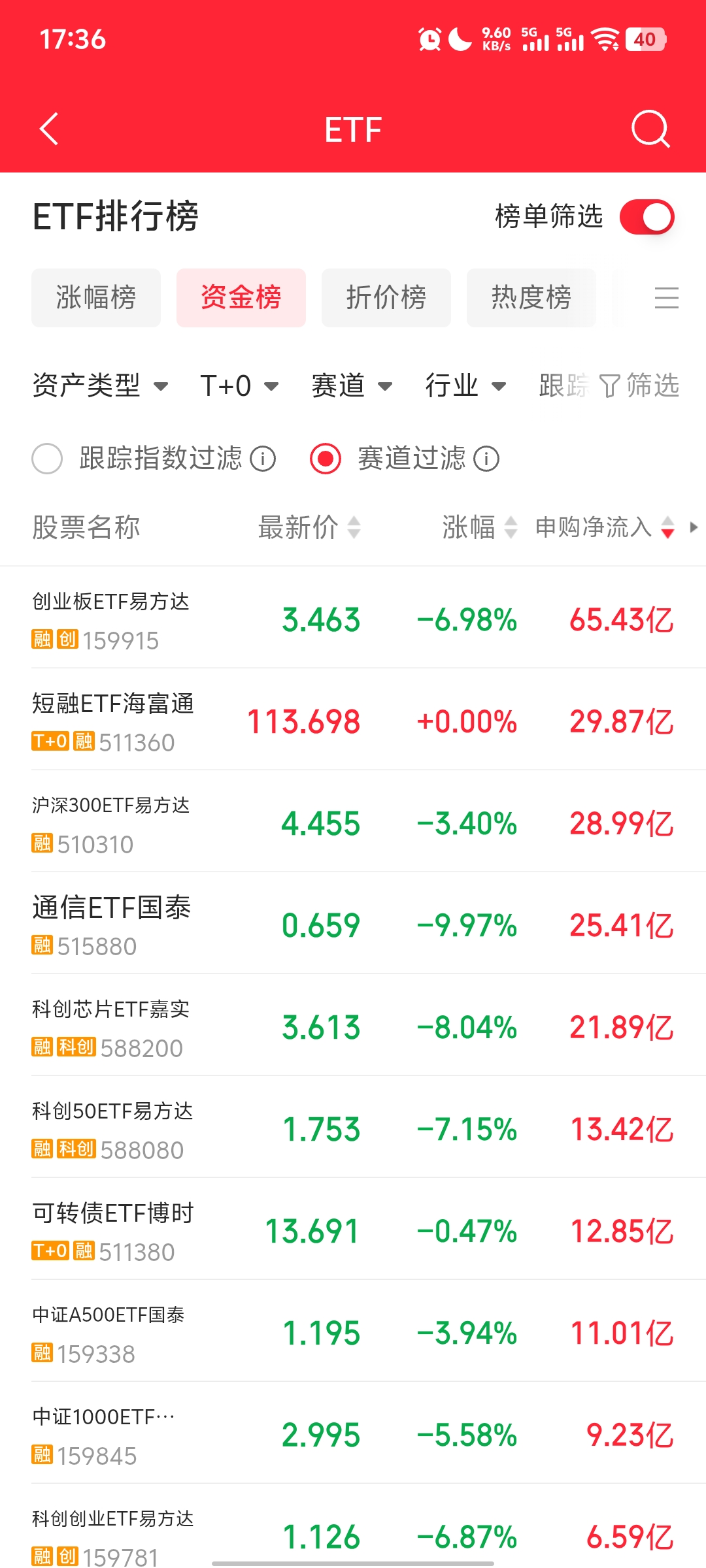
Task: Go back using the header arrow
Action: click(x=49, y=129)
